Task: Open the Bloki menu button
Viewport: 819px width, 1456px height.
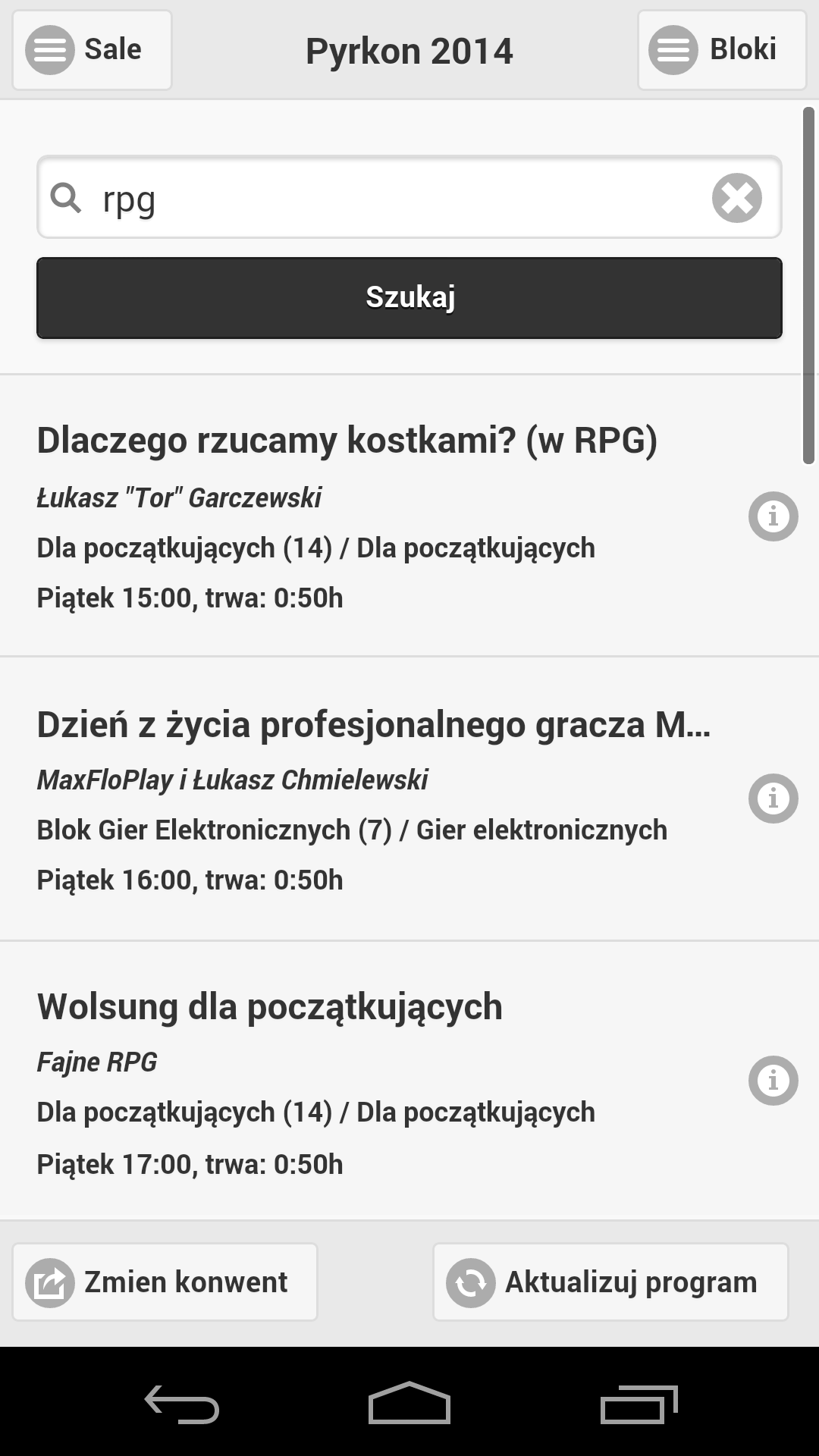Action: click(x=721, y=50)
